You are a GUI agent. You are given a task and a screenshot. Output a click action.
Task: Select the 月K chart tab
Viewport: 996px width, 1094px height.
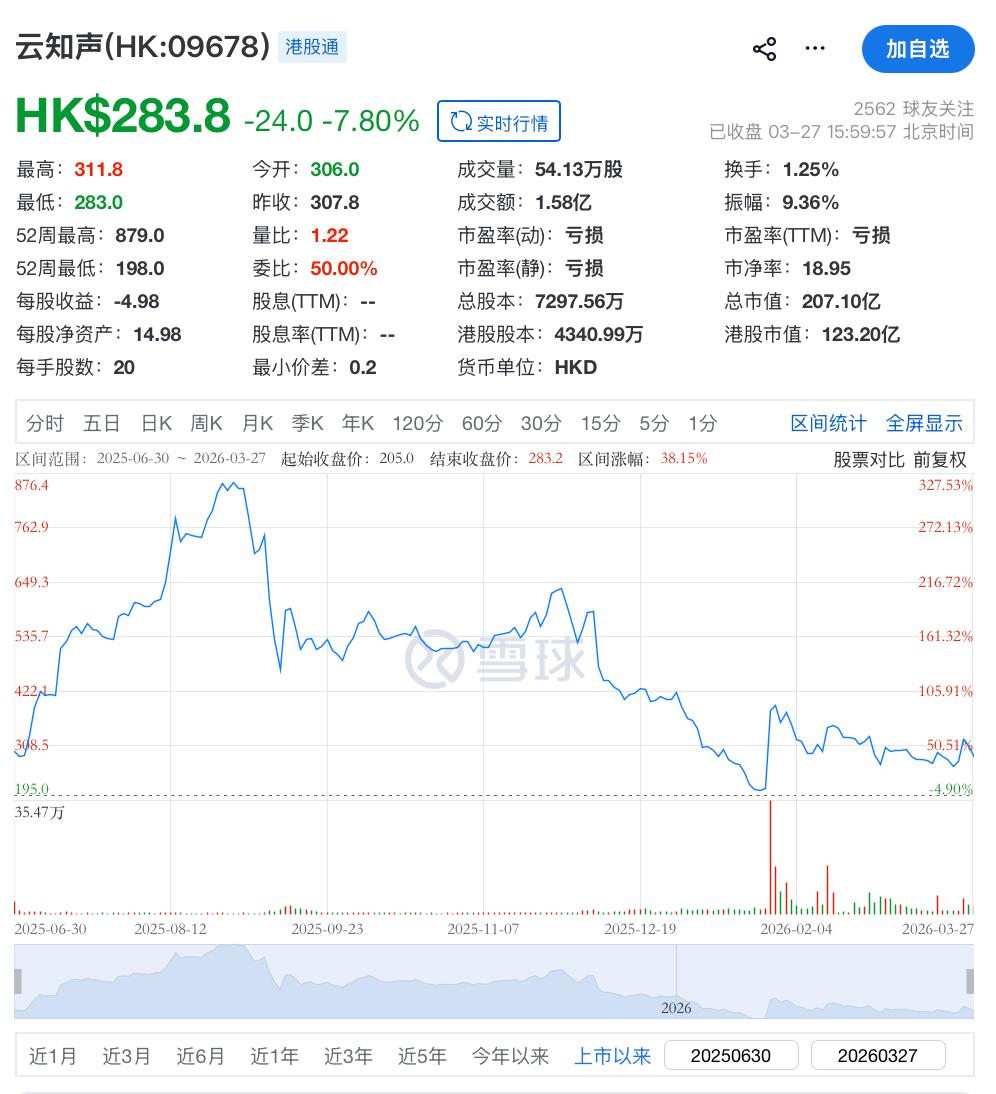[x=258, y=423]
